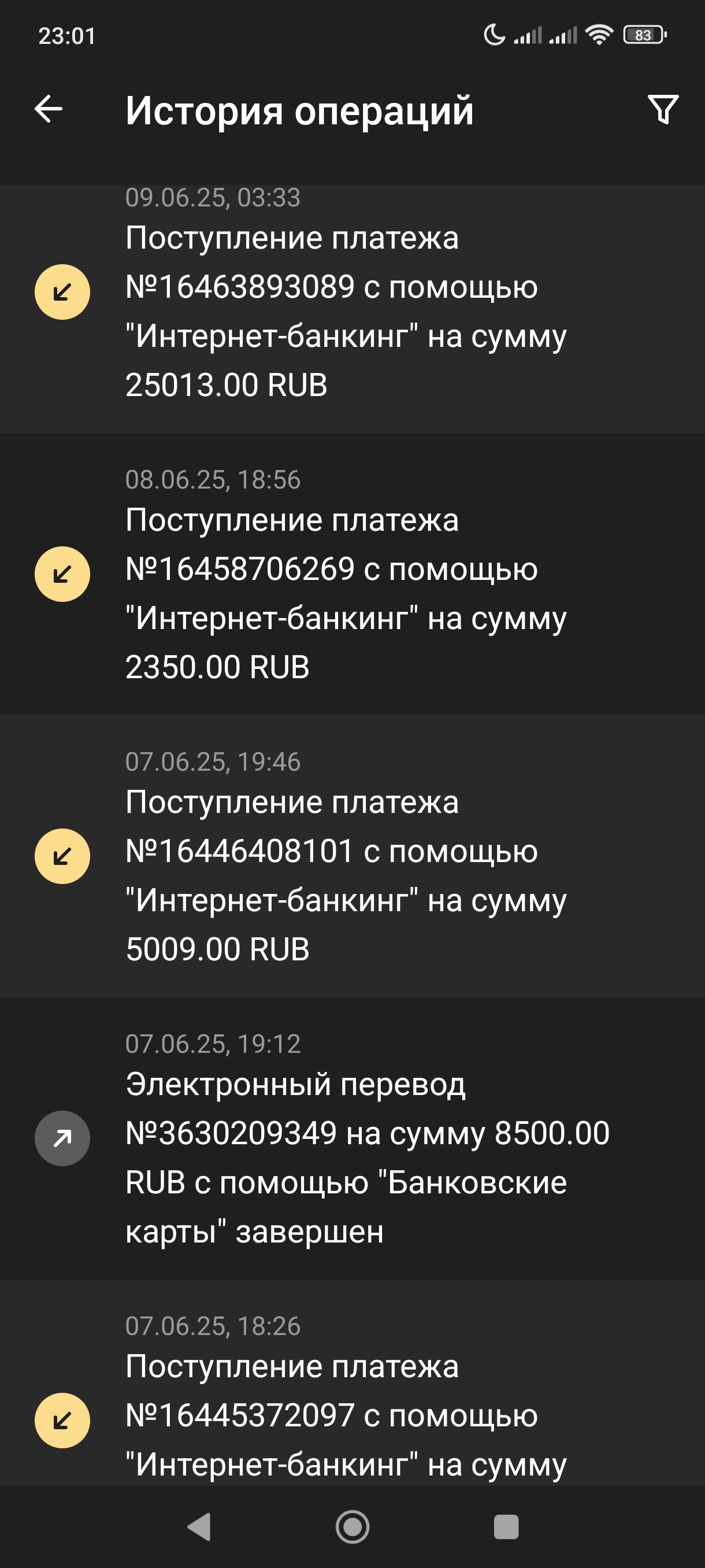
Task: Open the system recent apps button
Action: pos(506,1526)
